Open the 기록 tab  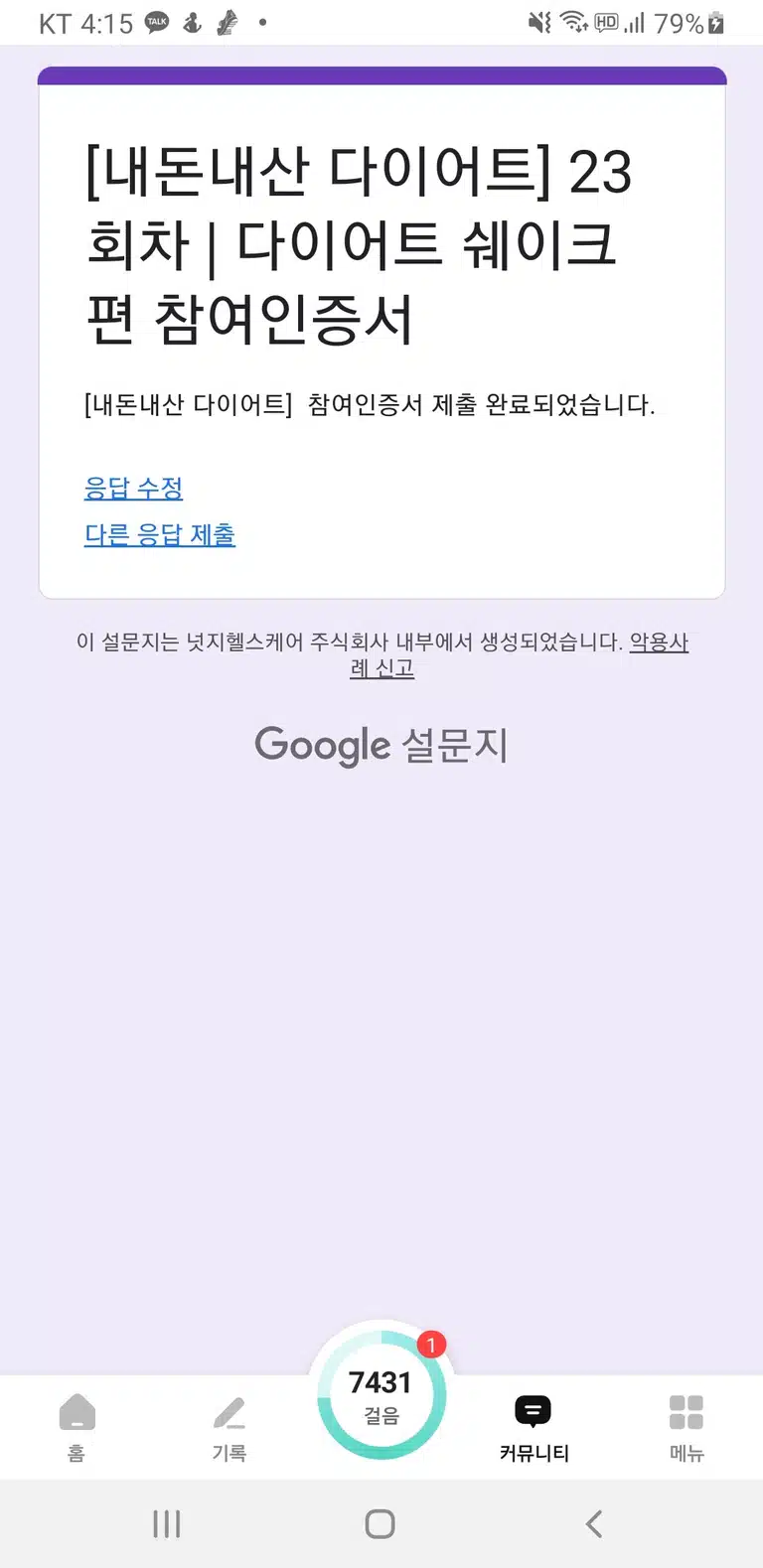(229, 1428)
